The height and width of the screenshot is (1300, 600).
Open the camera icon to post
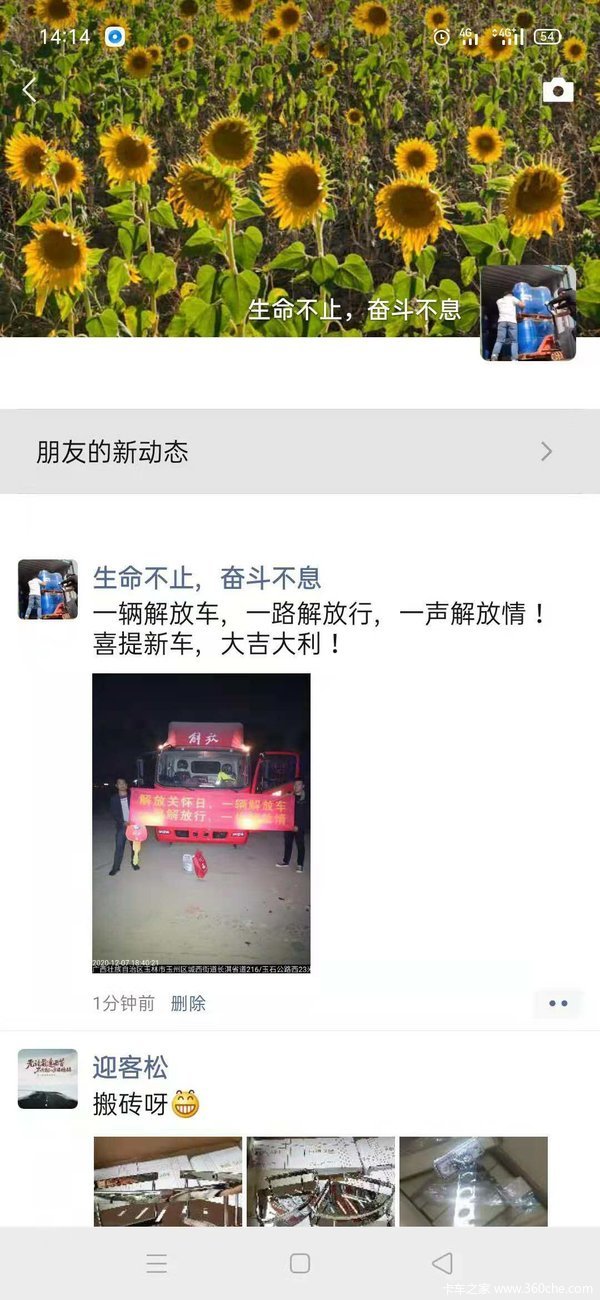[558, 91]
